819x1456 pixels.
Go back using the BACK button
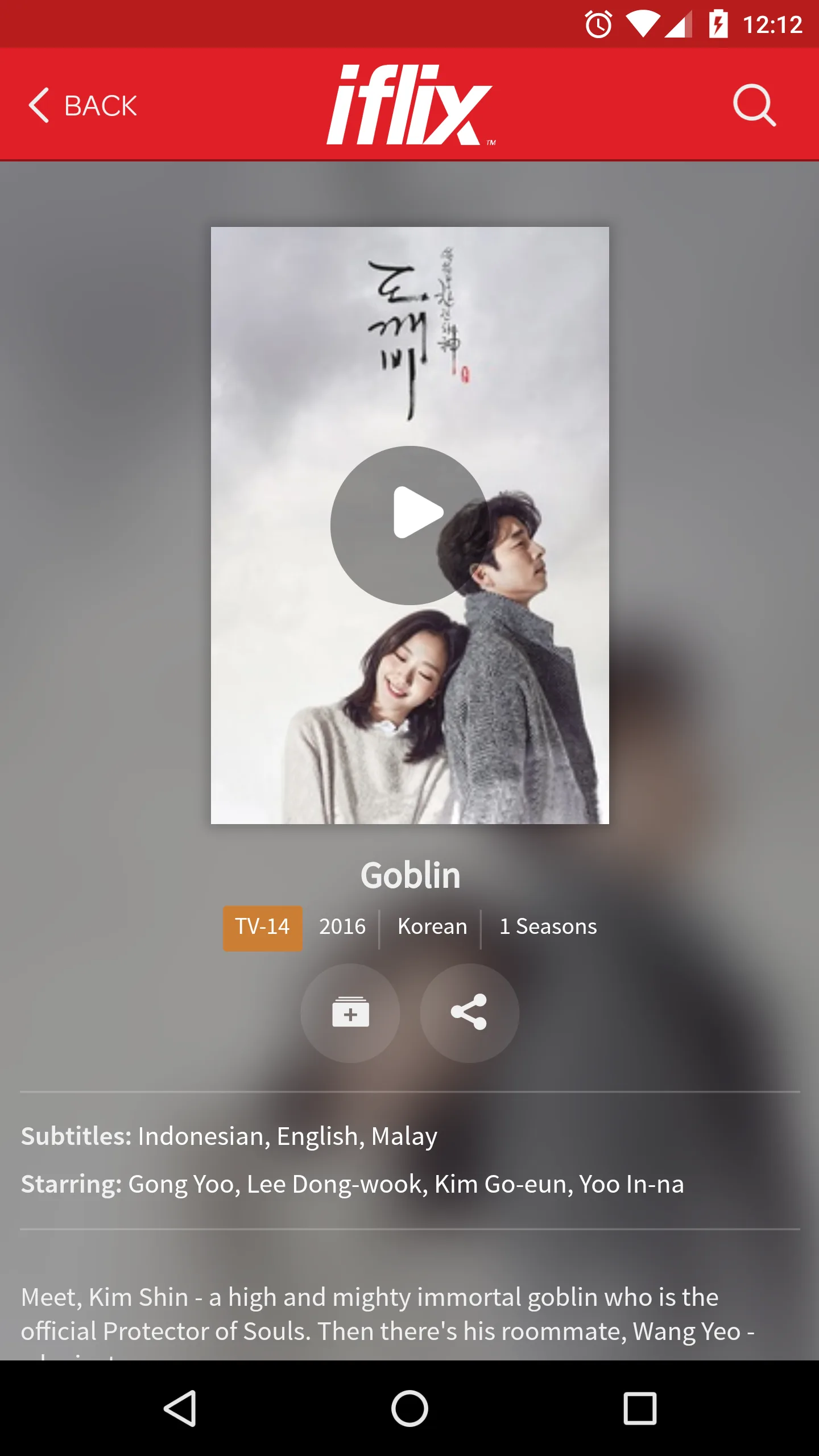pos(83,106)
